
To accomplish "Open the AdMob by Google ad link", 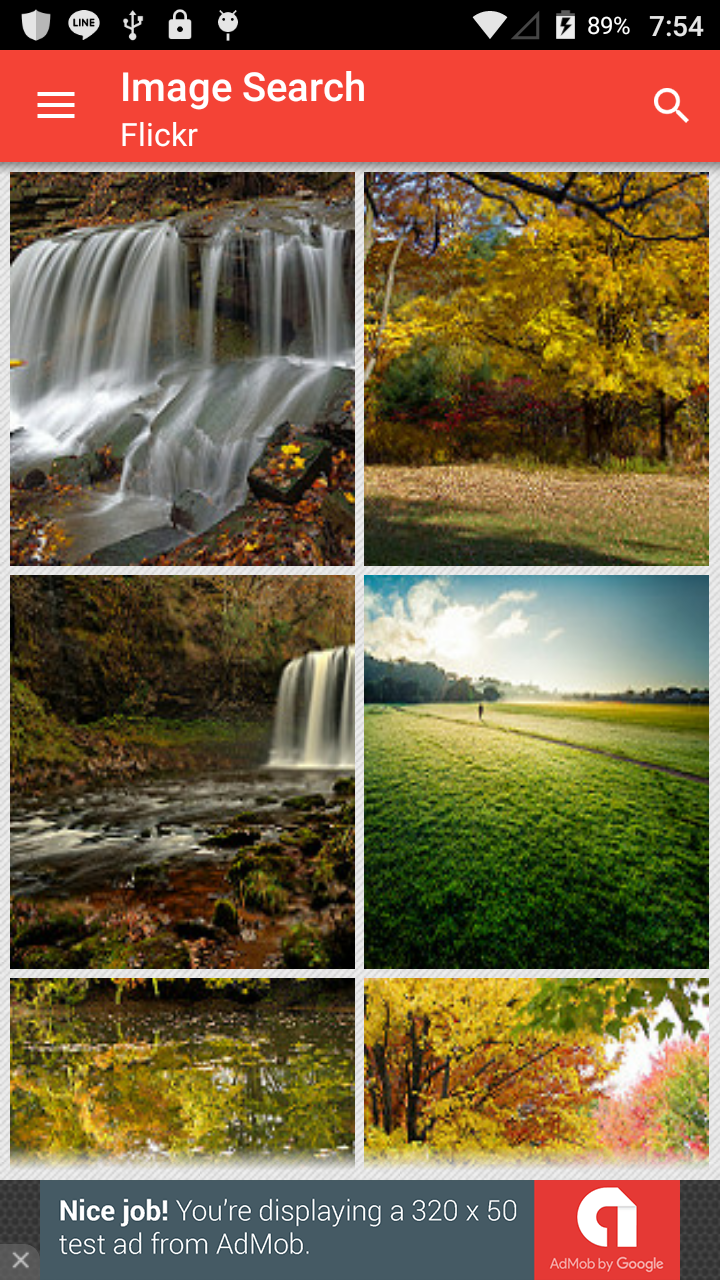I will click(607, 1262).
